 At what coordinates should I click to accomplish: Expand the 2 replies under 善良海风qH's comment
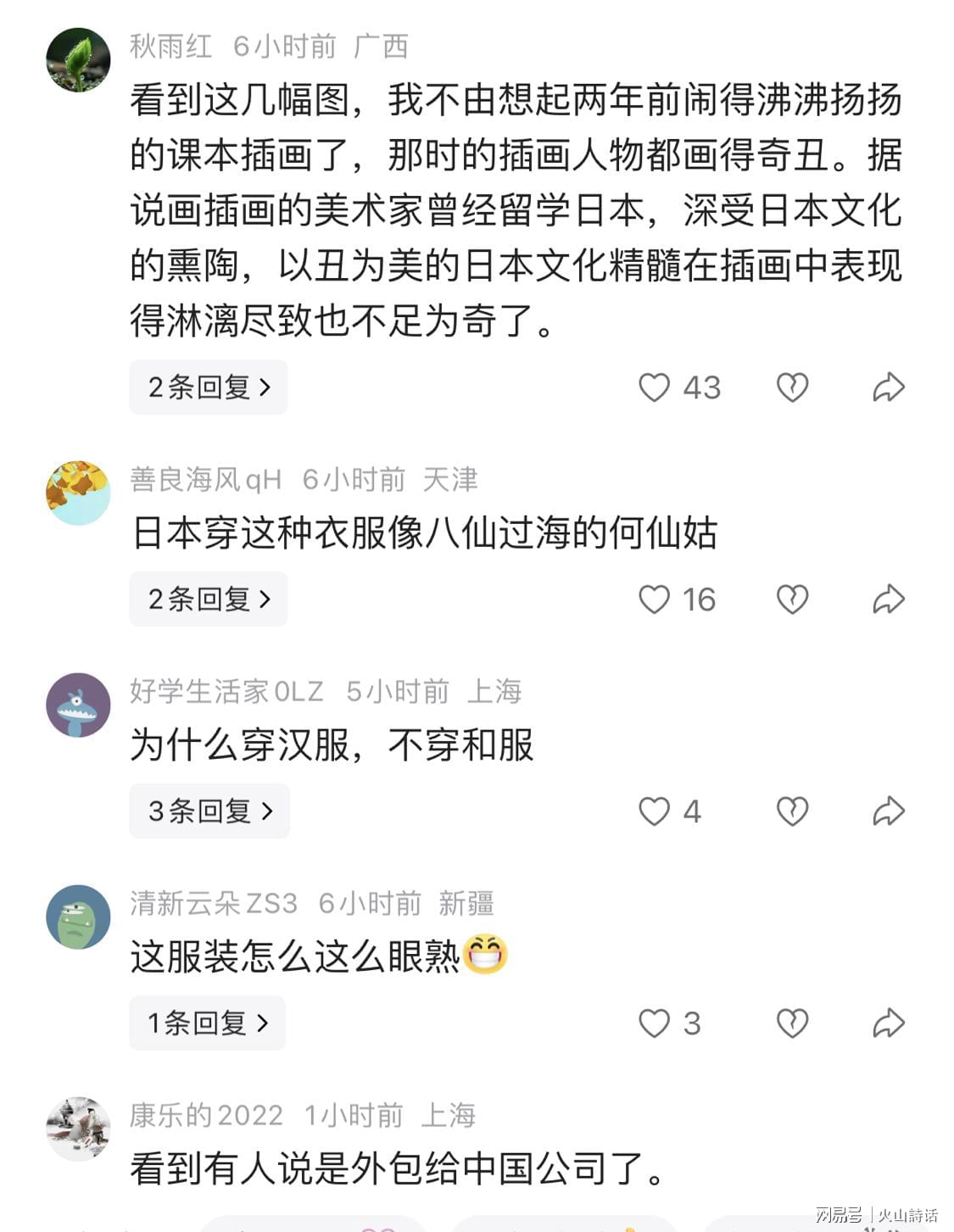pyautogui.click(x=208, y=599)
